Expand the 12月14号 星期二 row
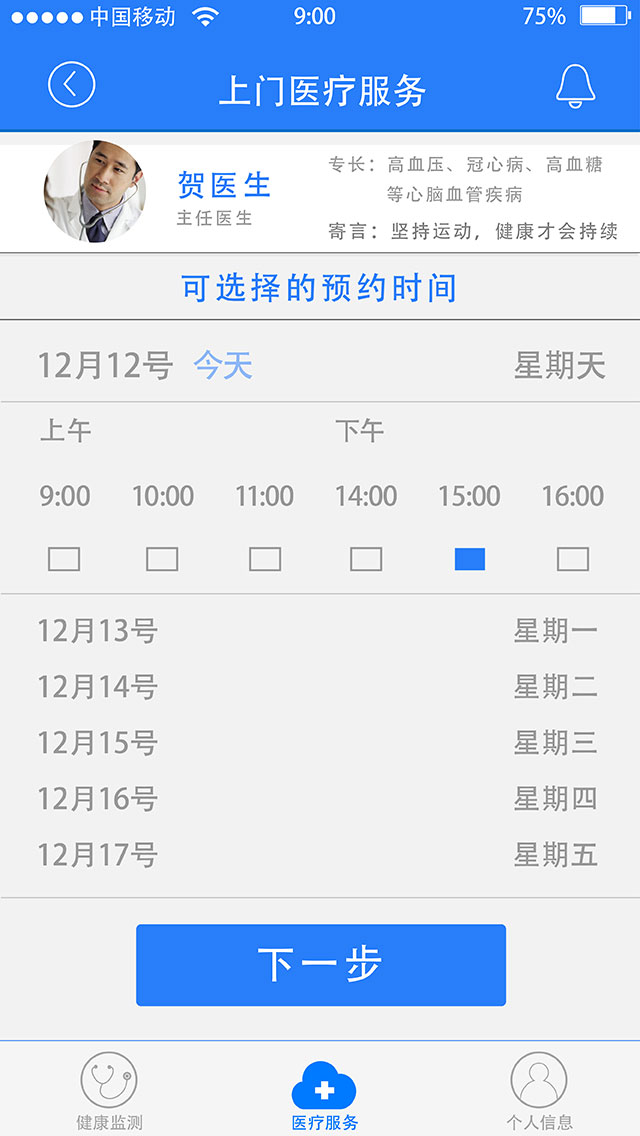Image resolution: width=640 pixels, height=1136 pixels. 320,686
